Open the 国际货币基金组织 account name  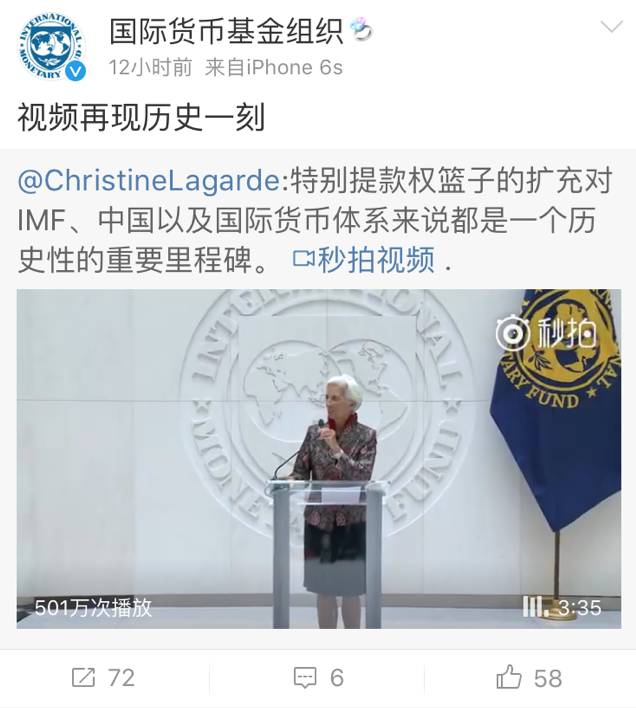coord(225,31)
